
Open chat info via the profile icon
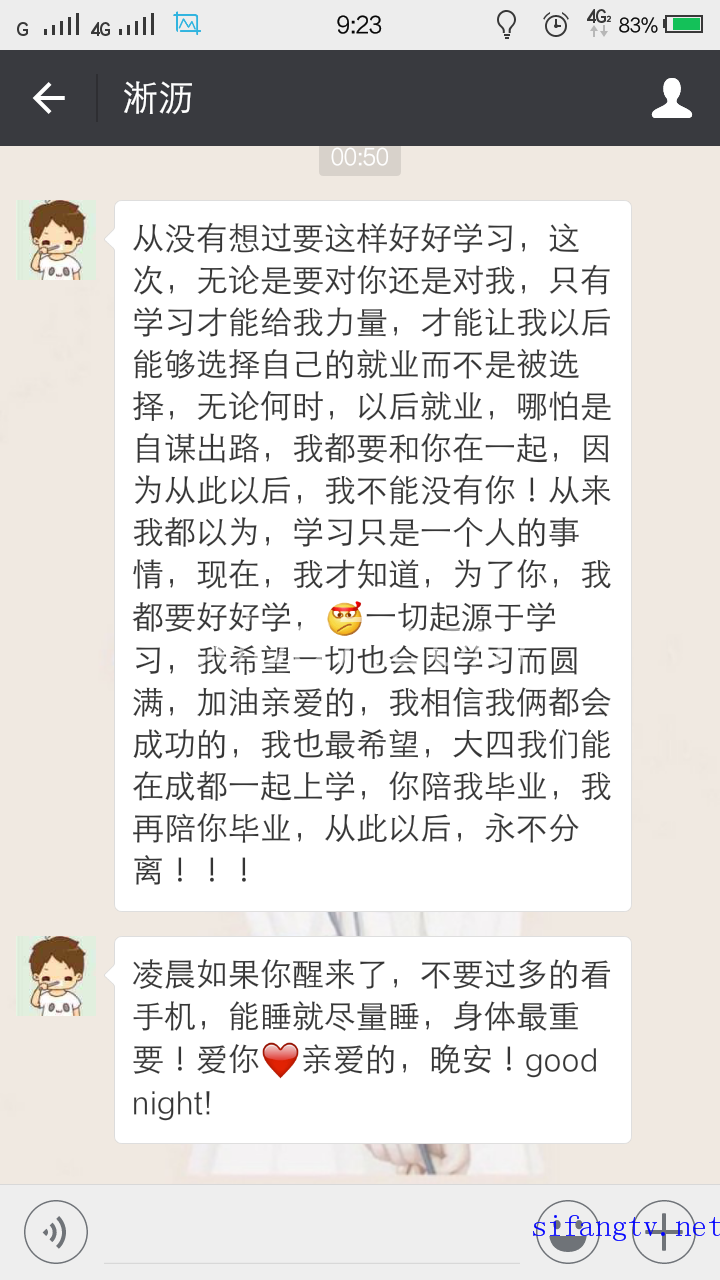click(x=671, y=98)
